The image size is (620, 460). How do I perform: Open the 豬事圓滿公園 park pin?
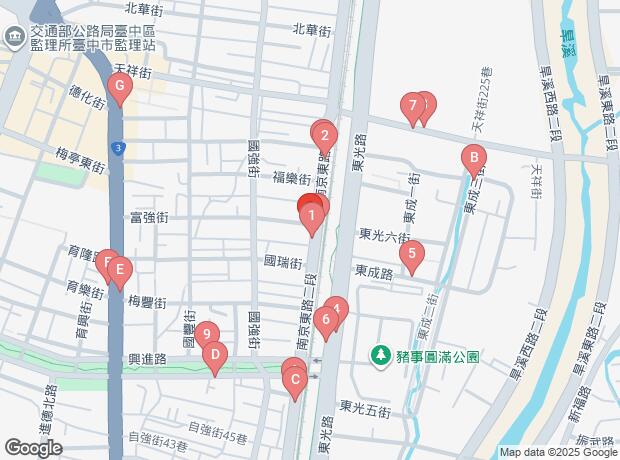(380, 355)
